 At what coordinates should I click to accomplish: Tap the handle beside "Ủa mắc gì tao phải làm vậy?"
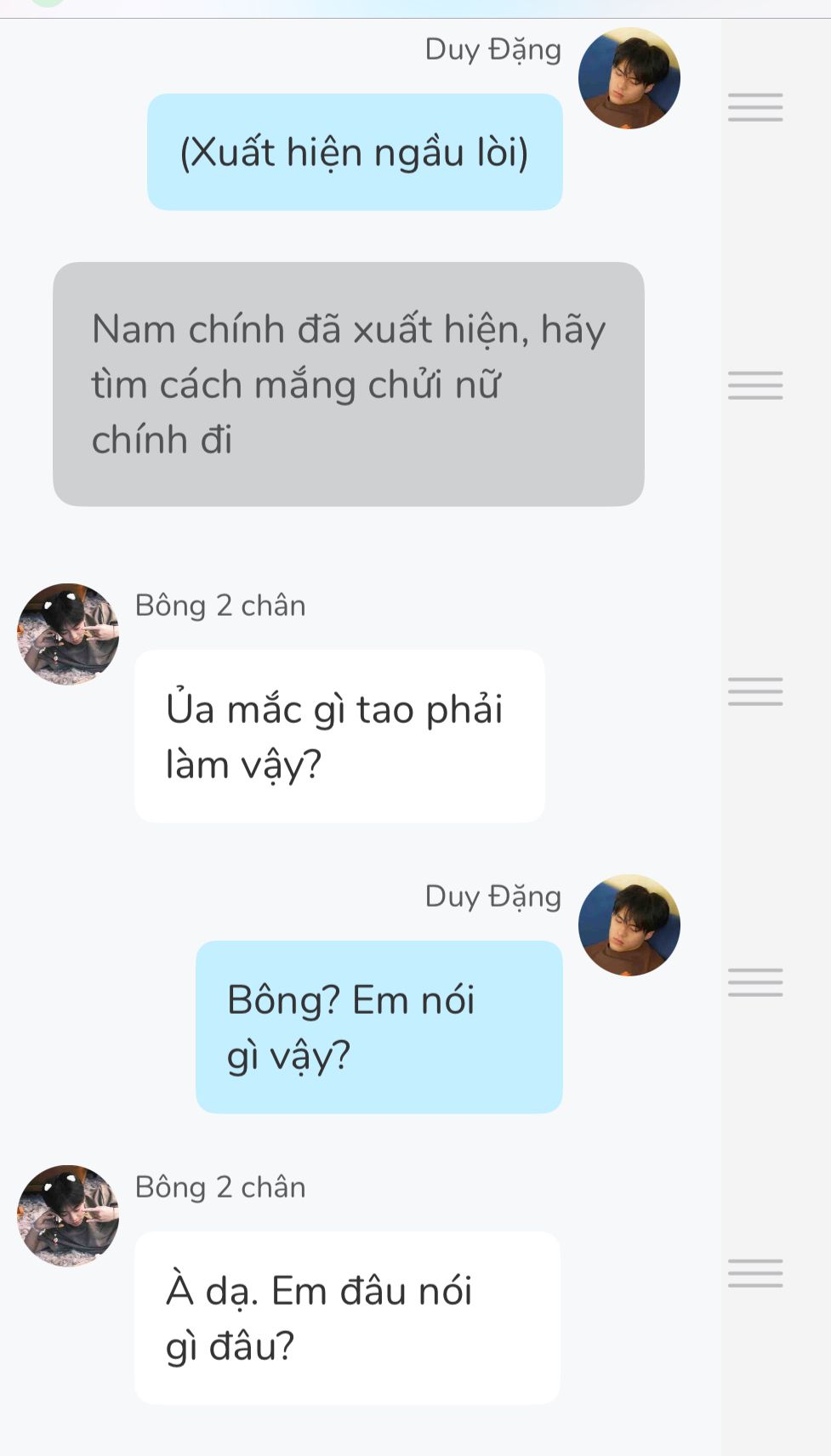(x=755, y=691)
